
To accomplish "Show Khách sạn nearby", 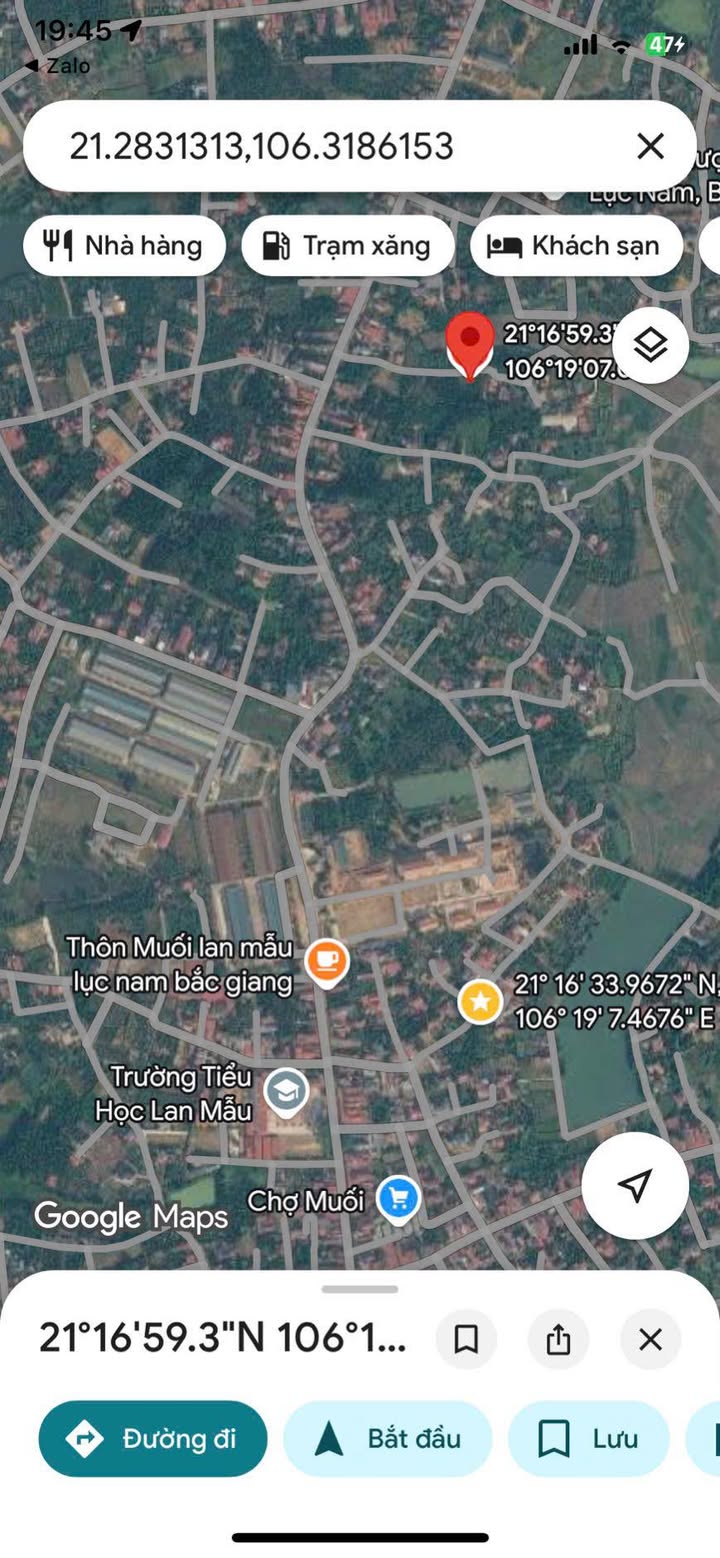I will pos(576,246).
